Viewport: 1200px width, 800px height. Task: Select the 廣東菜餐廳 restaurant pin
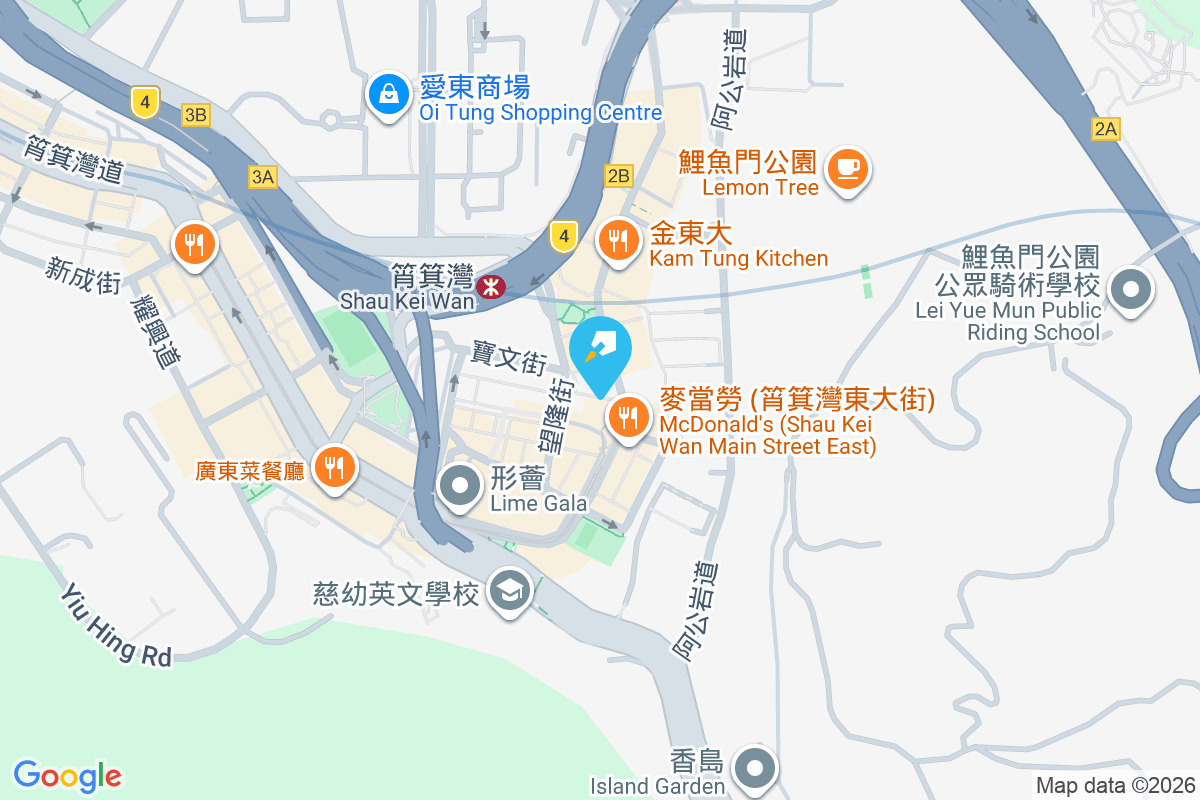(334, 467)
